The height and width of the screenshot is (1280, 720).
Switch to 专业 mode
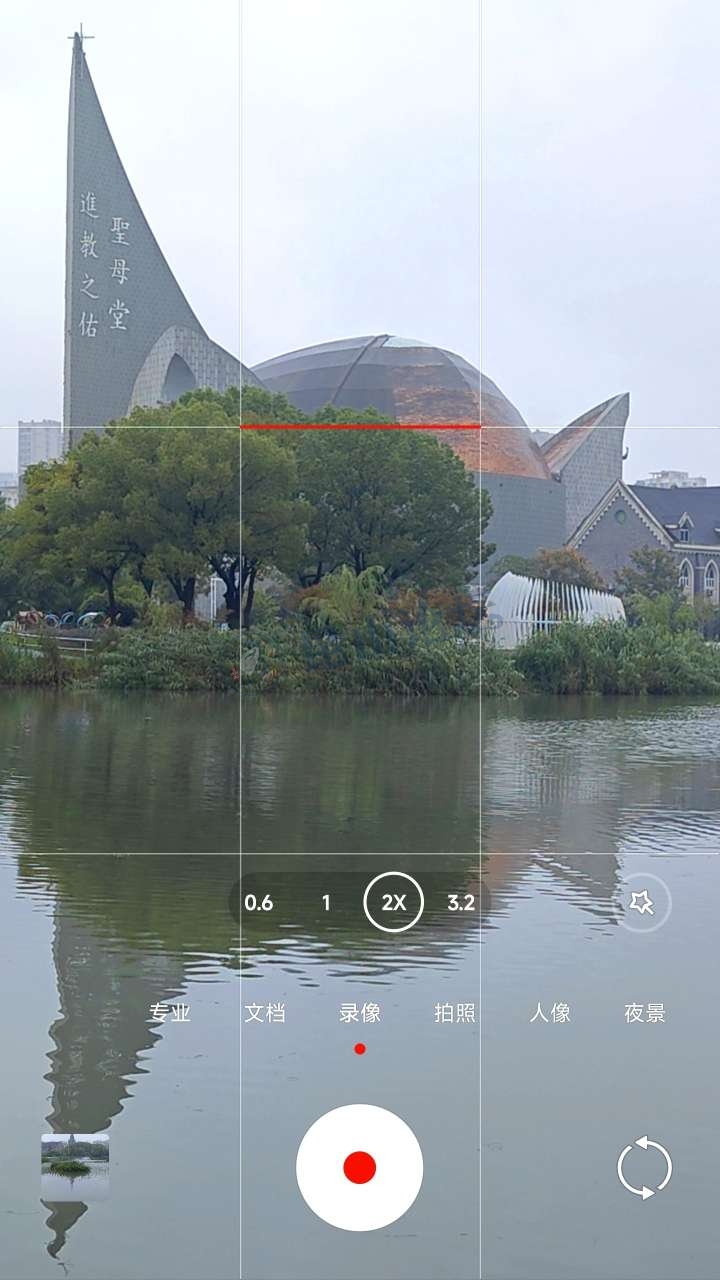pyautogui.click(x=170, y=1013)
